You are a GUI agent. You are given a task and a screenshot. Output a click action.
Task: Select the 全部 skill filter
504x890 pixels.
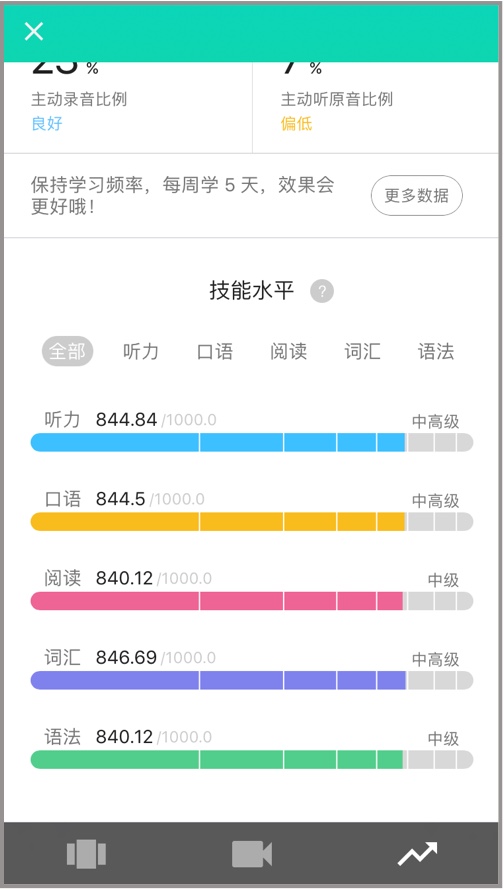(x=67, y=351)
